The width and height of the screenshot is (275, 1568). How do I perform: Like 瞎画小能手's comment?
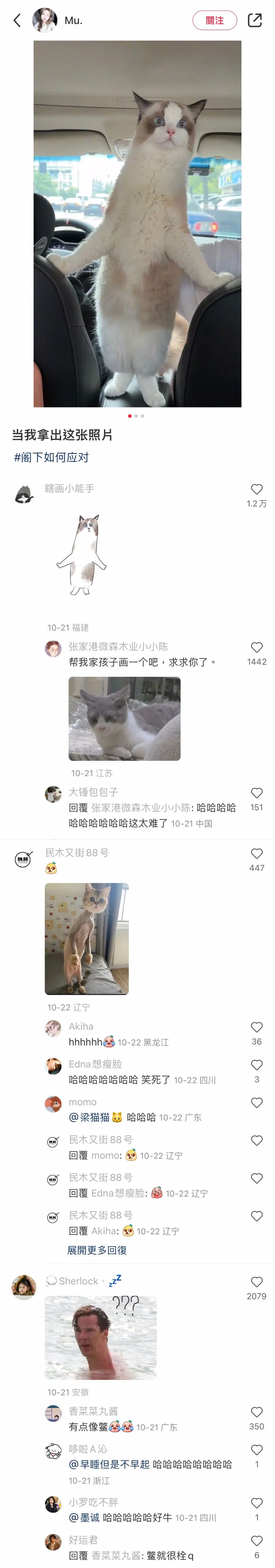coord(257,489)
